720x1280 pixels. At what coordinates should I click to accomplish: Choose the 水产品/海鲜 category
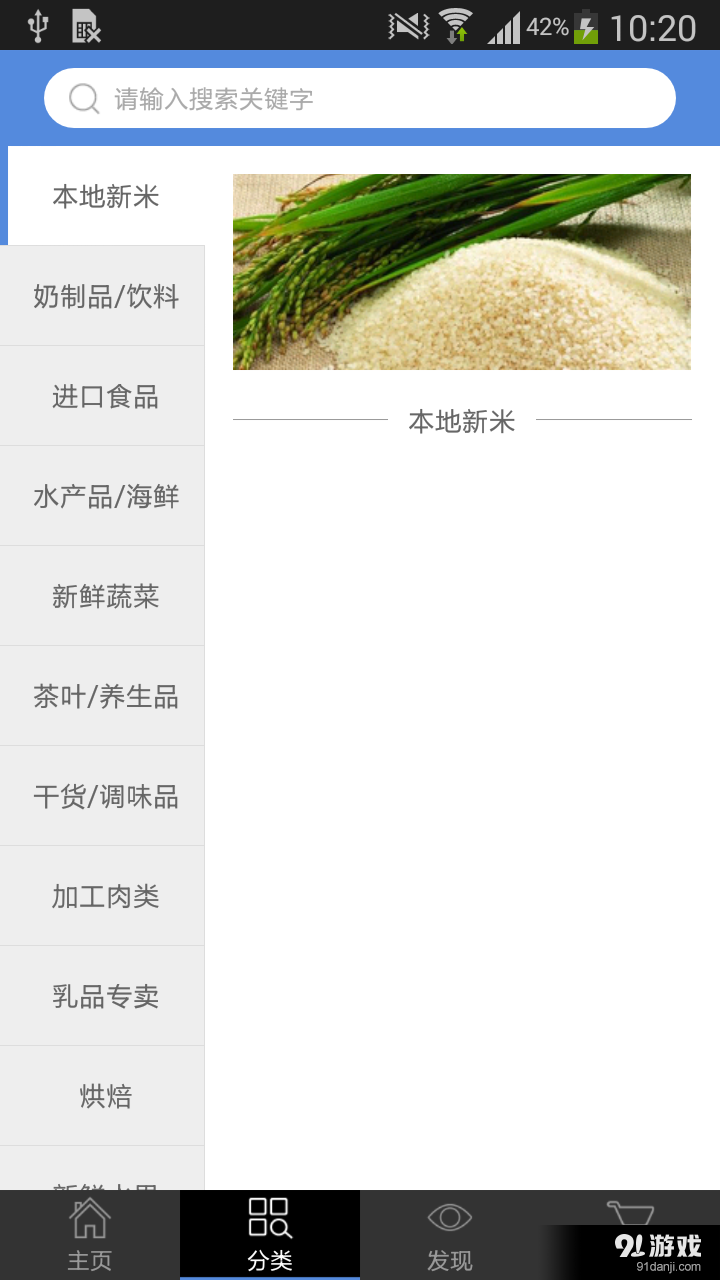click(x=104, y=496)
